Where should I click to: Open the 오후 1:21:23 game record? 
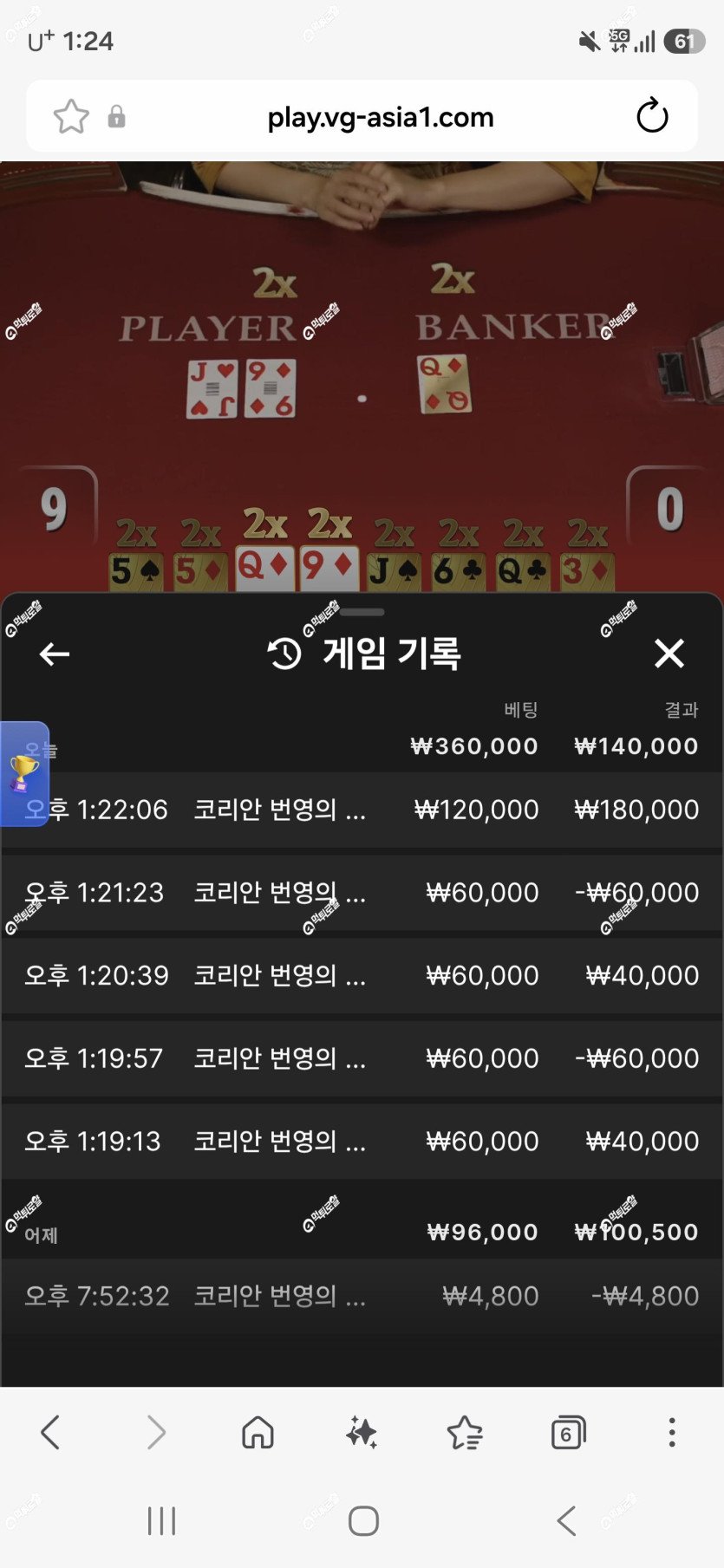[x=362, y=893]
